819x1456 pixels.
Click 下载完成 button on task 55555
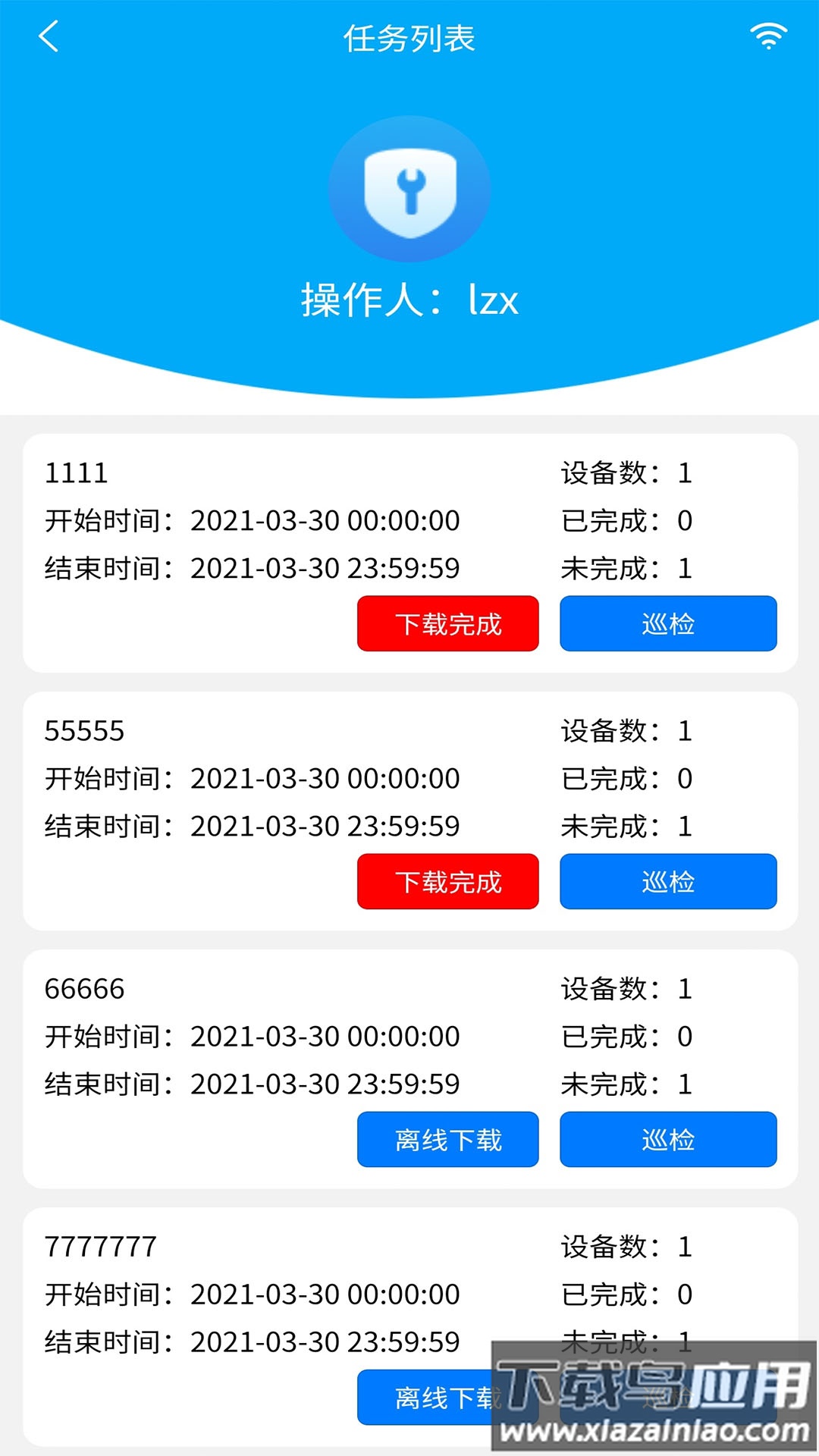447,882
